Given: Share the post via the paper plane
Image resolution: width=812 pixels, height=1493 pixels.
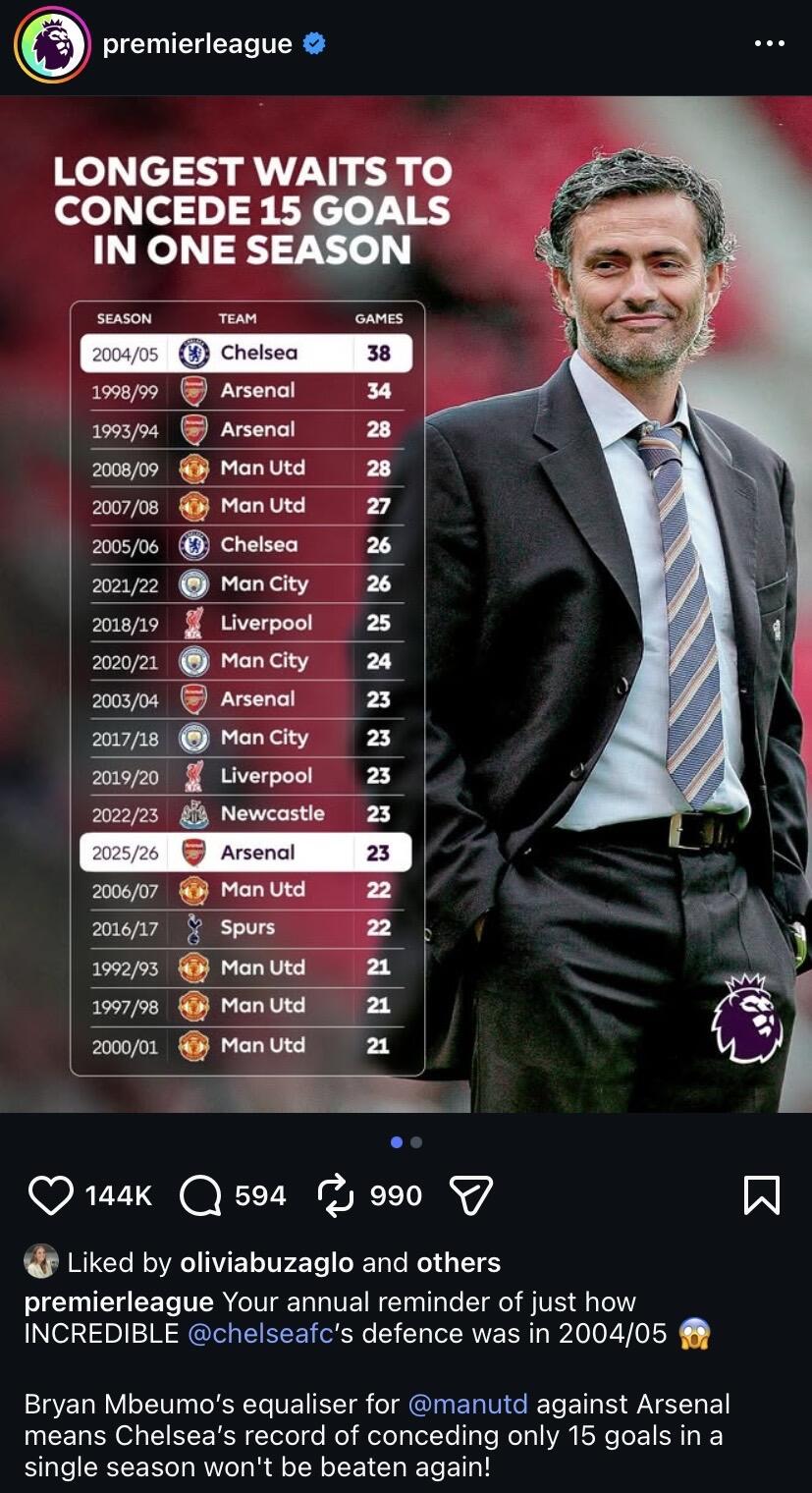Looking at the screenshot, I should (470, 1195).
